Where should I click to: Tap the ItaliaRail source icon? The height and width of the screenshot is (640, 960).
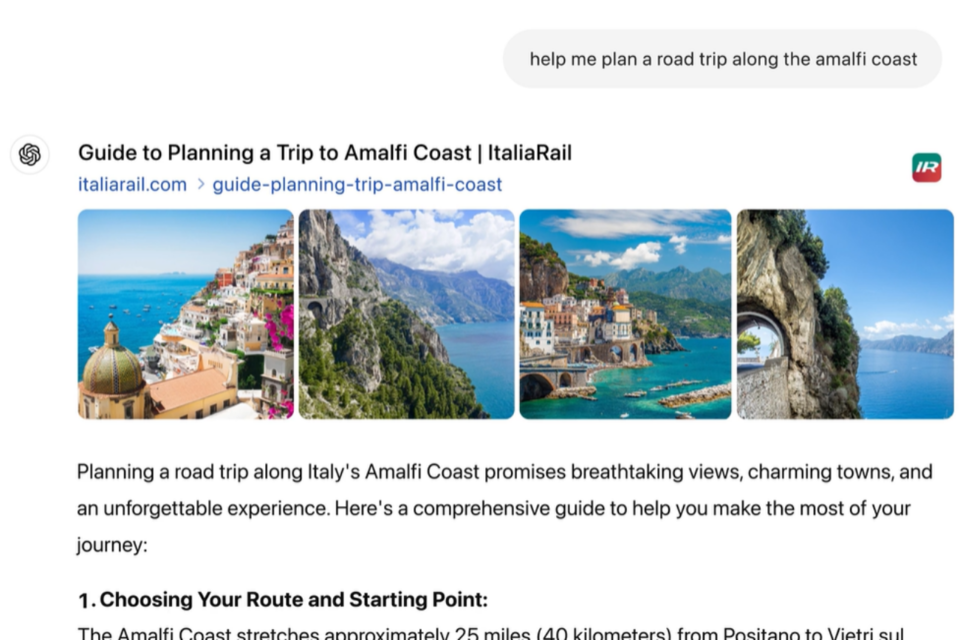[926, 167]
